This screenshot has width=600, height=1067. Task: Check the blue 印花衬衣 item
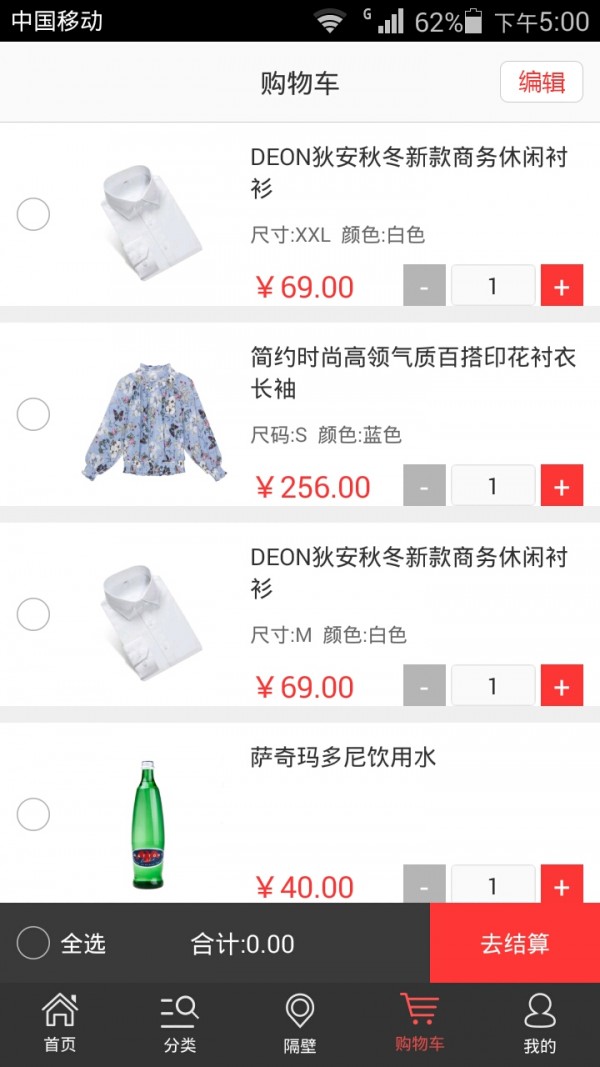point(33,414)
